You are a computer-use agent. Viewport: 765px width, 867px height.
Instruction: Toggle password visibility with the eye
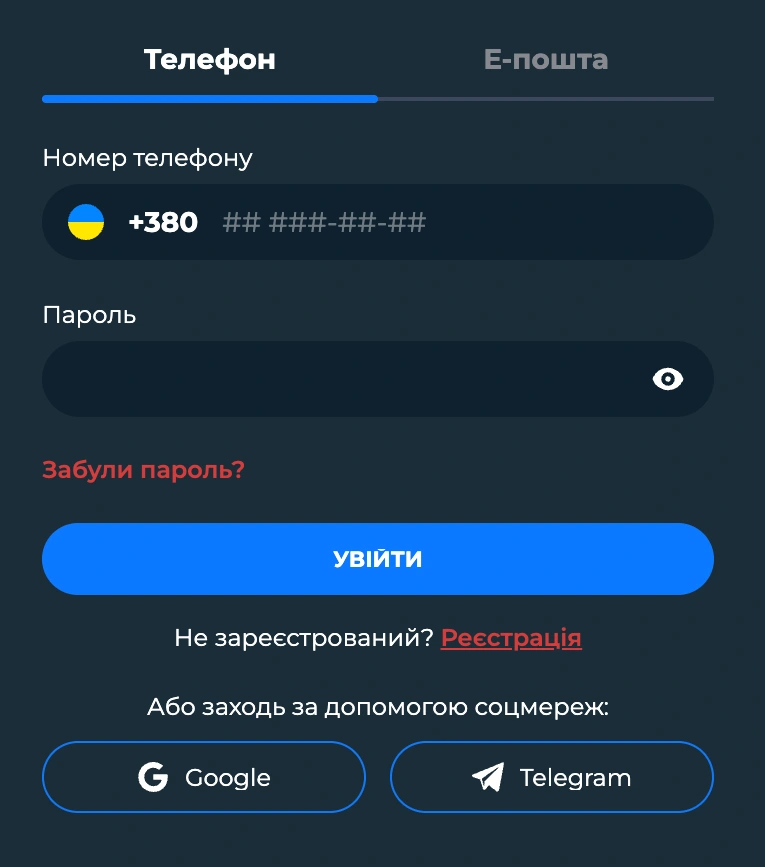click(x=667, y=379)
